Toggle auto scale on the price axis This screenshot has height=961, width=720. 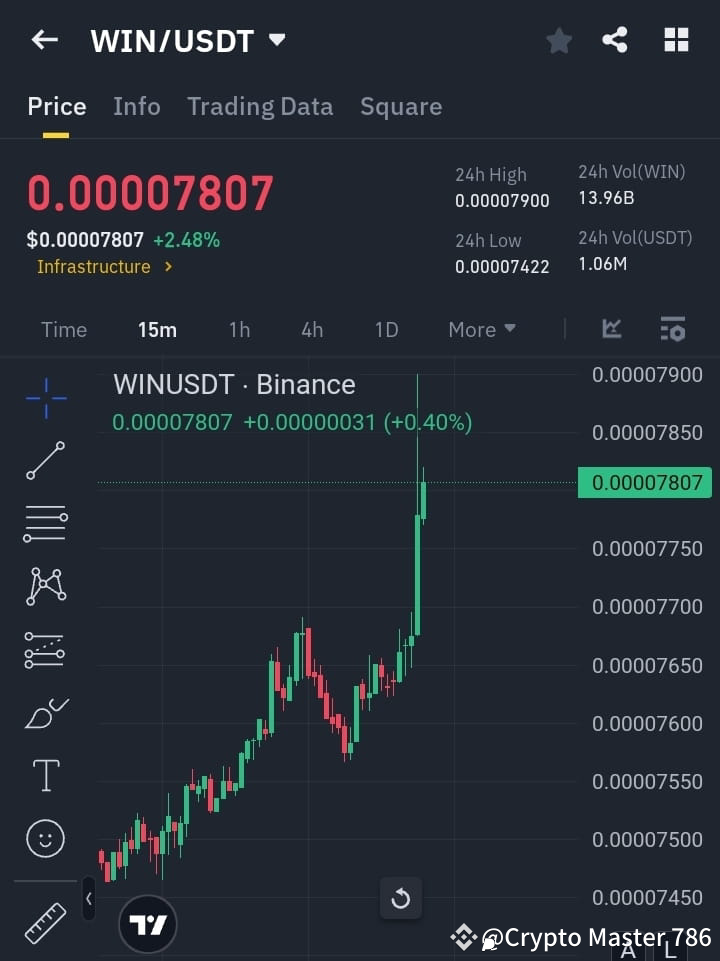628,953
